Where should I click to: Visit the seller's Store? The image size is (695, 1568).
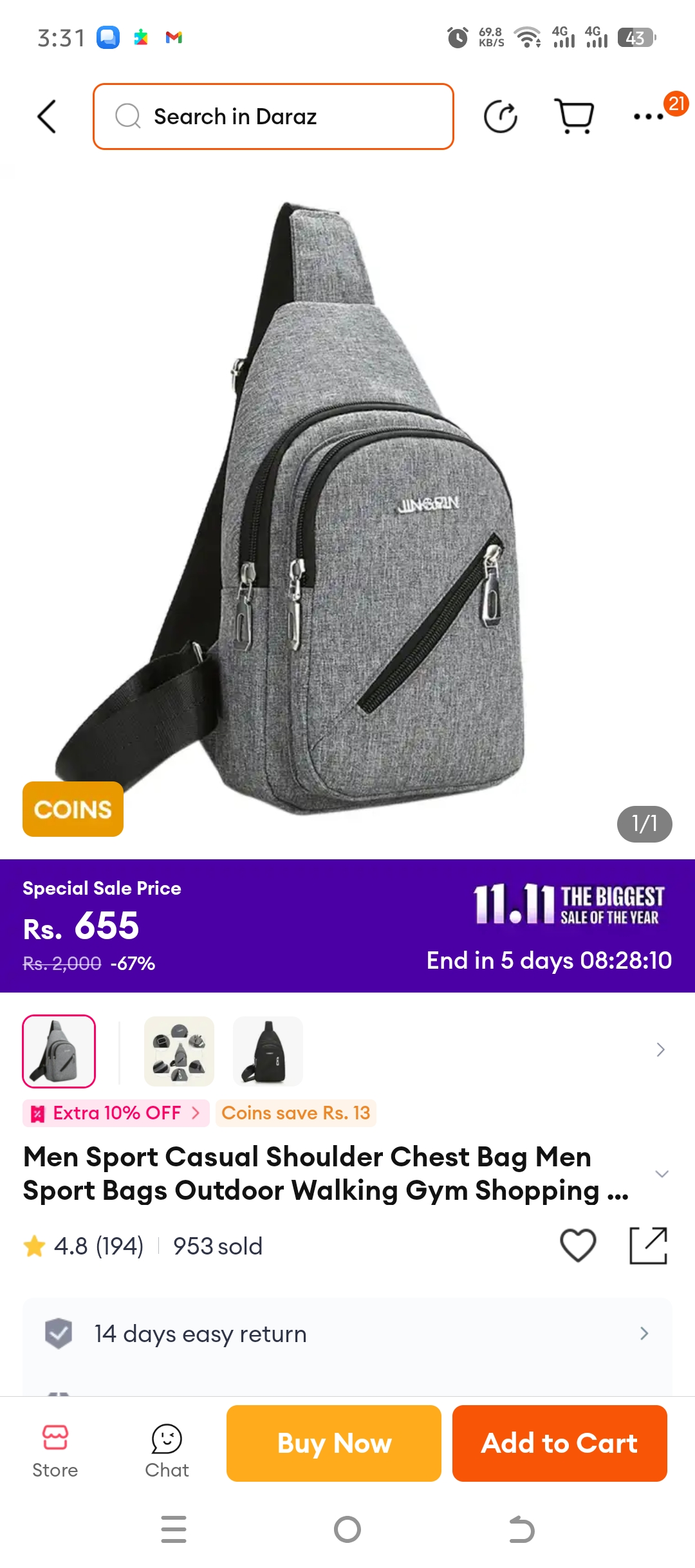pos(55,1451)
